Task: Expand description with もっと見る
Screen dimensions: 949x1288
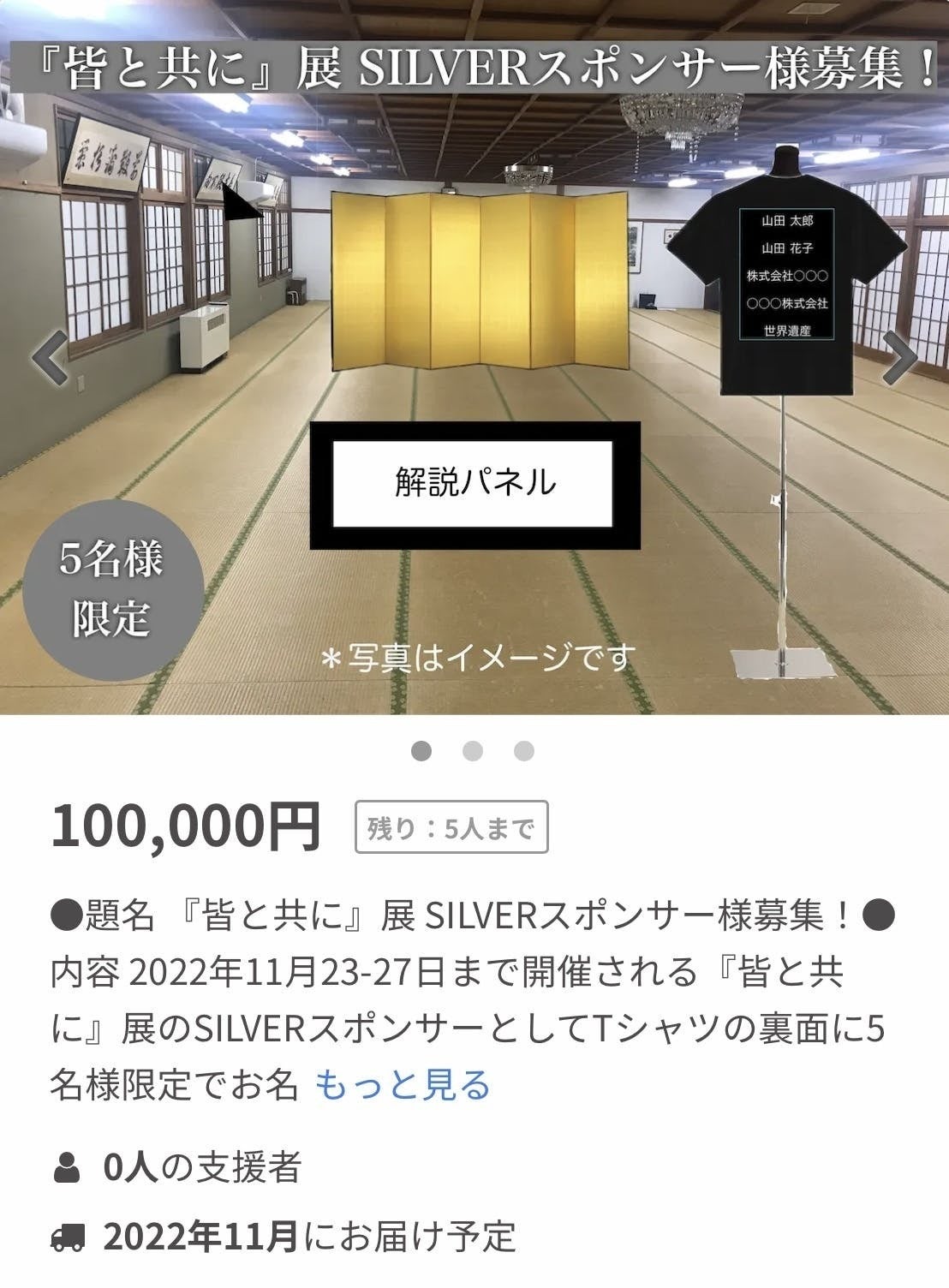Action: tap(403, 1084)
